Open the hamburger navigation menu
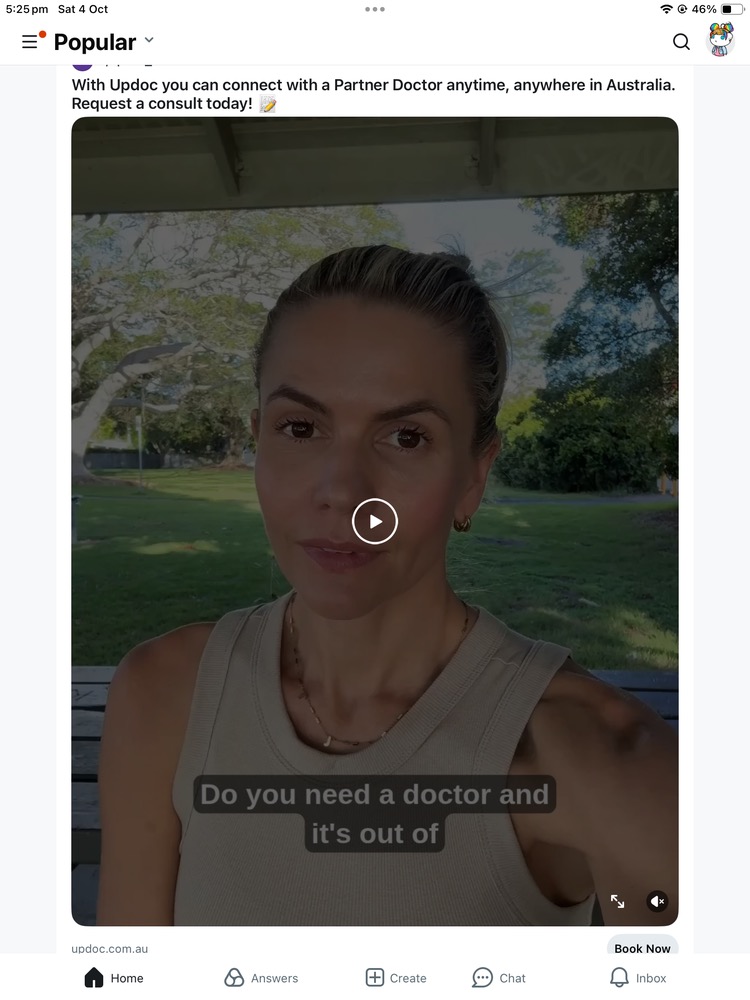 click(30, 42)
